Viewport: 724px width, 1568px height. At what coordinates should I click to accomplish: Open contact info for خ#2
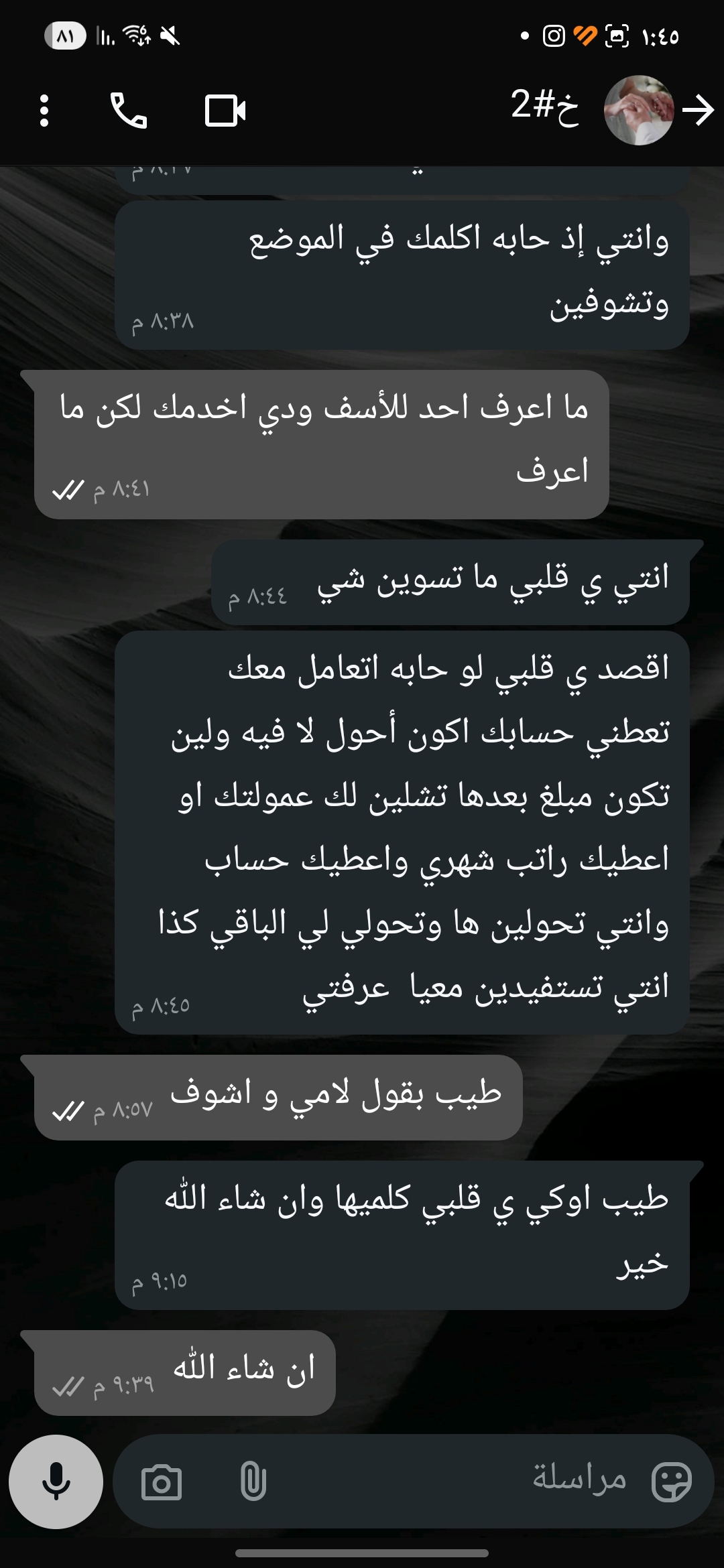click(544, 107)
